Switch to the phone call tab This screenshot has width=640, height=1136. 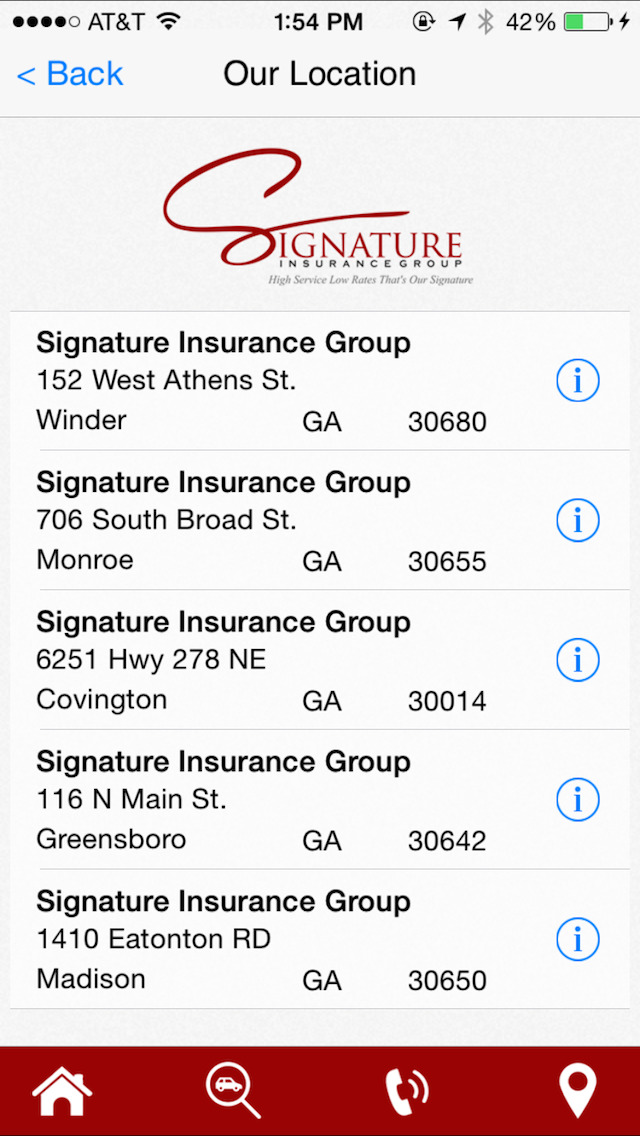[x=406, y=1091]
